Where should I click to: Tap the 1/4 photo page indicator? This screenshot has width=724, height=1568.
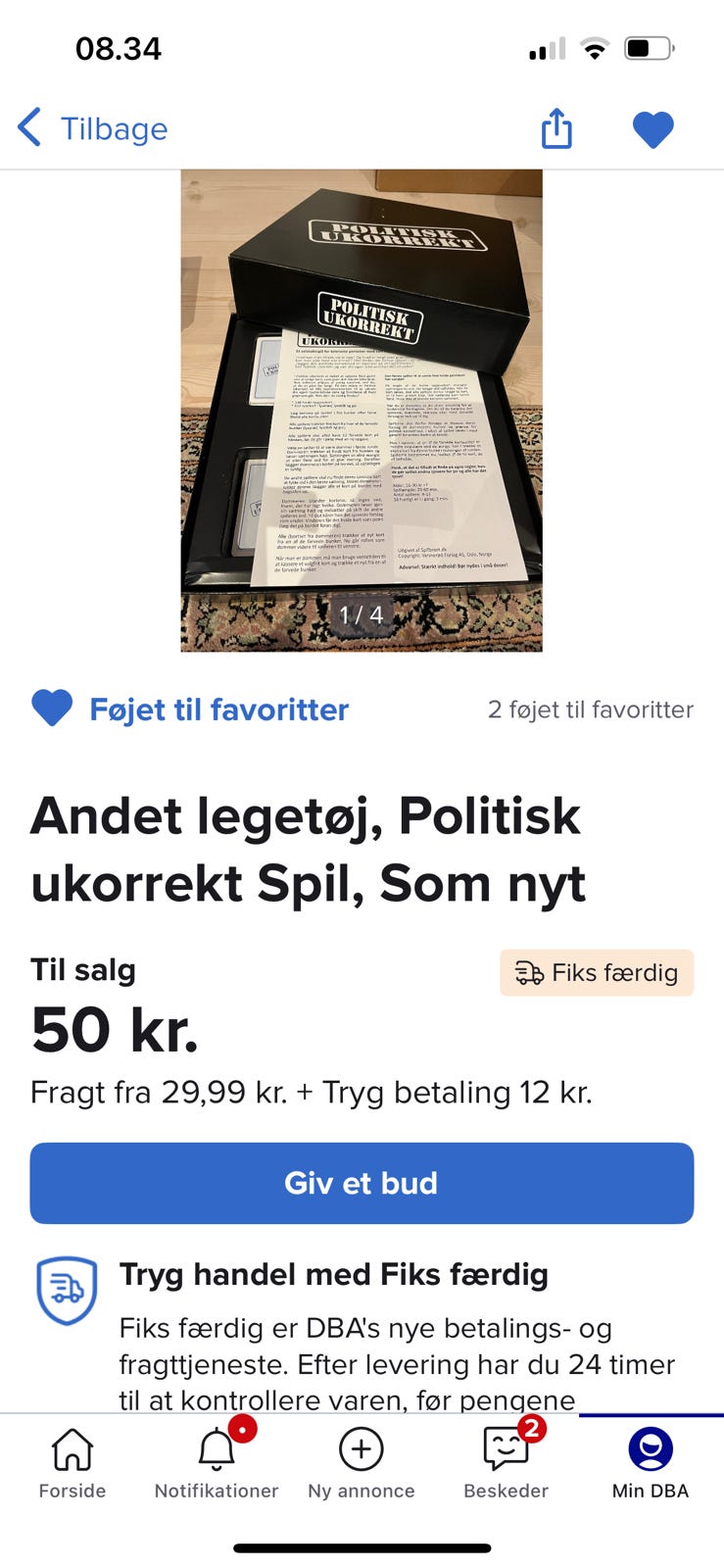pos(361,615)
